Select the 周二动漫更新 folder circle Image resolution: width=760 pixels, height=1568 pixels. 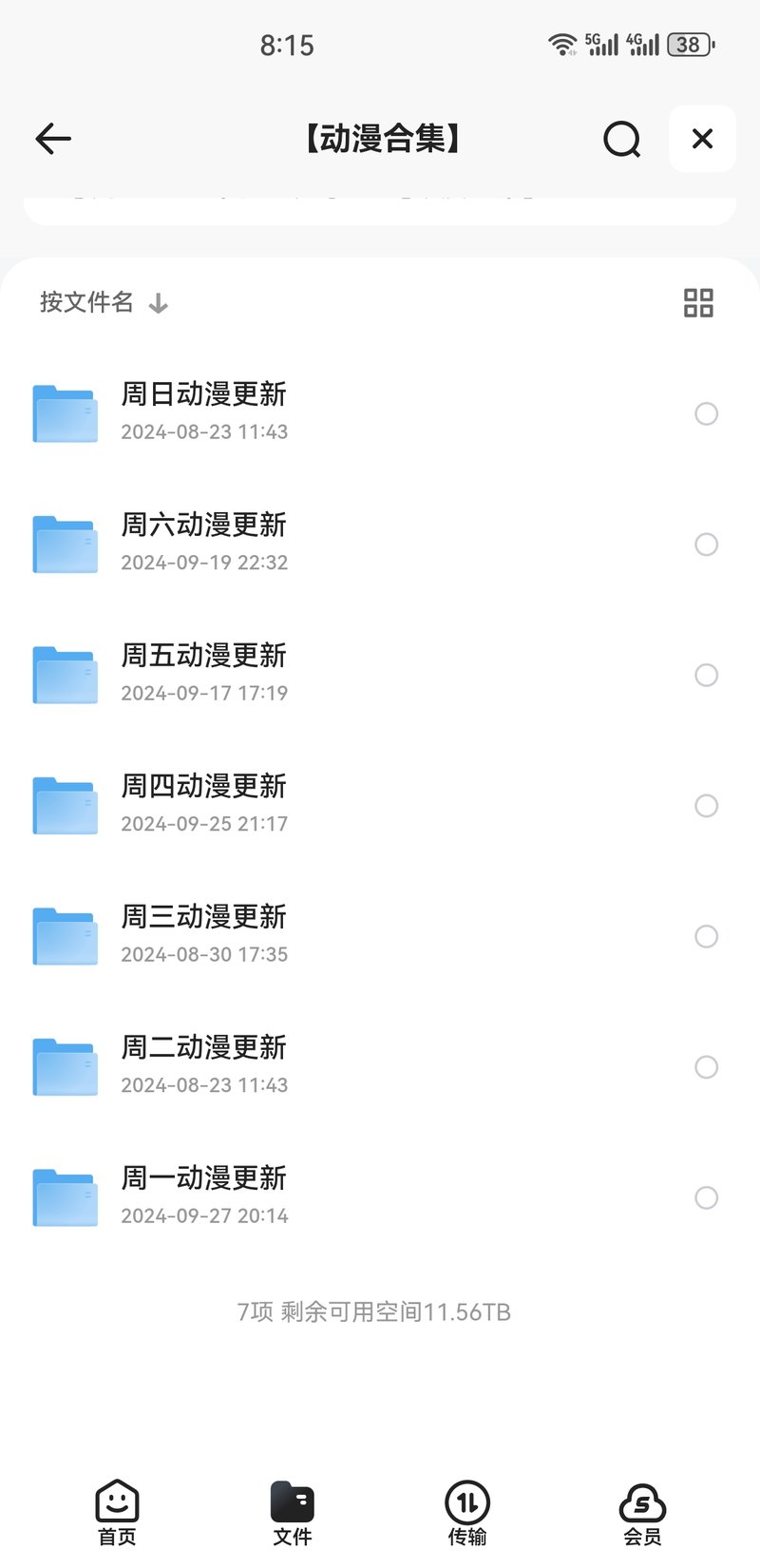pyautogui.click(x=706, y=1066)
